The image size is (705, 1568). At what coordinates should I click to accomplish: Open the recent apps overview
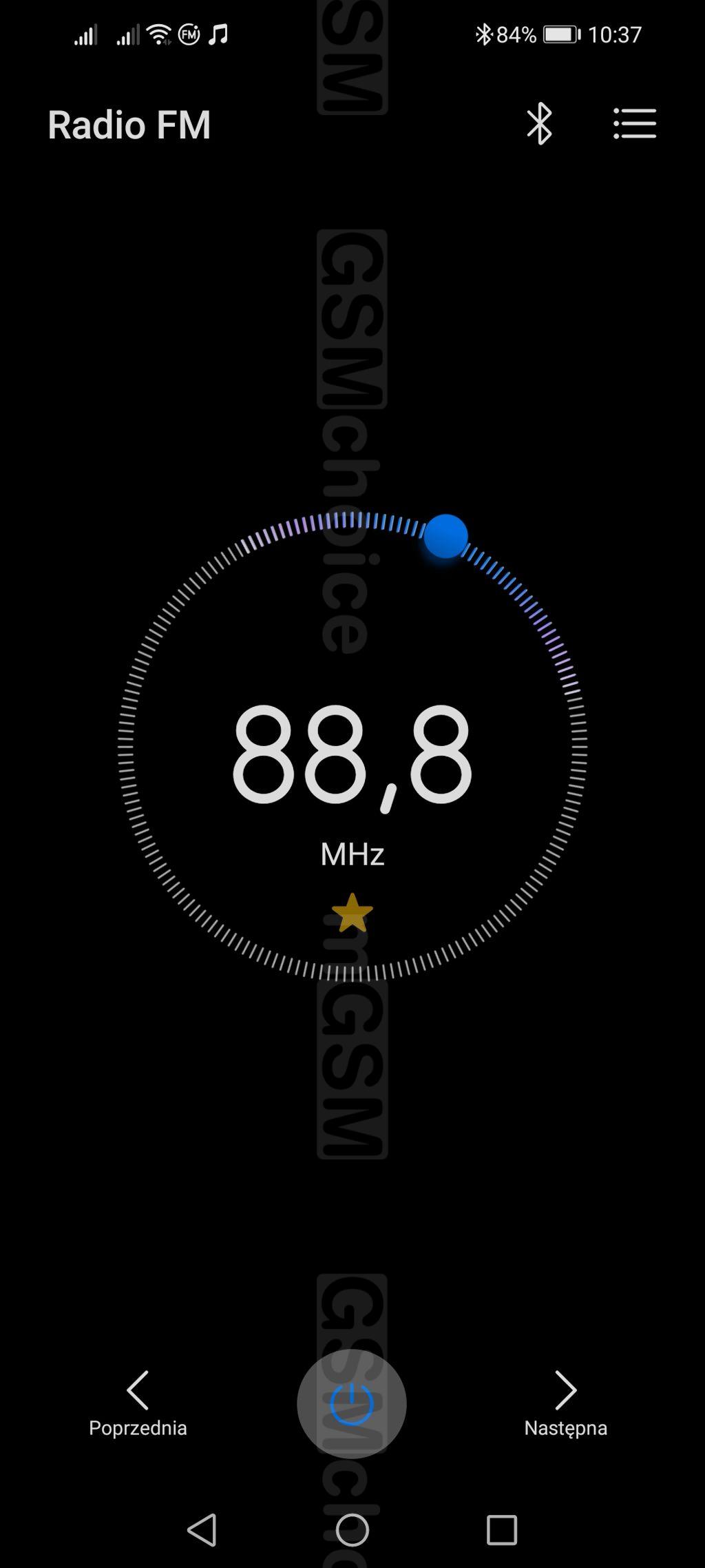pos(502,1530)
